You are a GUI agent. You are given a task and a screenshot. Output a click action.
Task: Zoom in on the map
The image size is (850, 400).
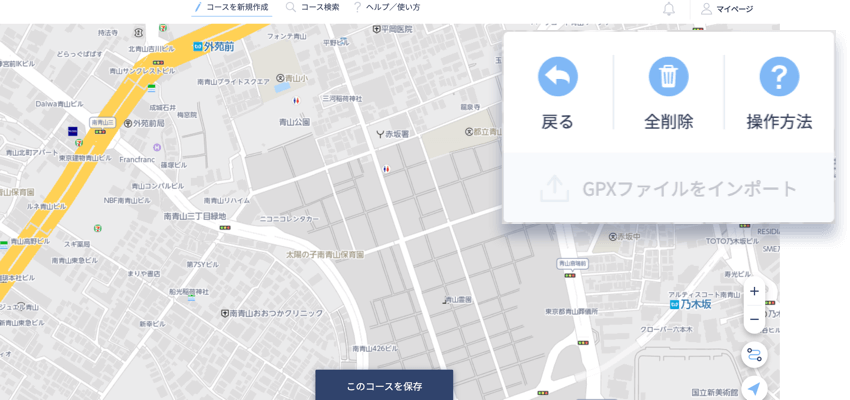tap(754, 292)
